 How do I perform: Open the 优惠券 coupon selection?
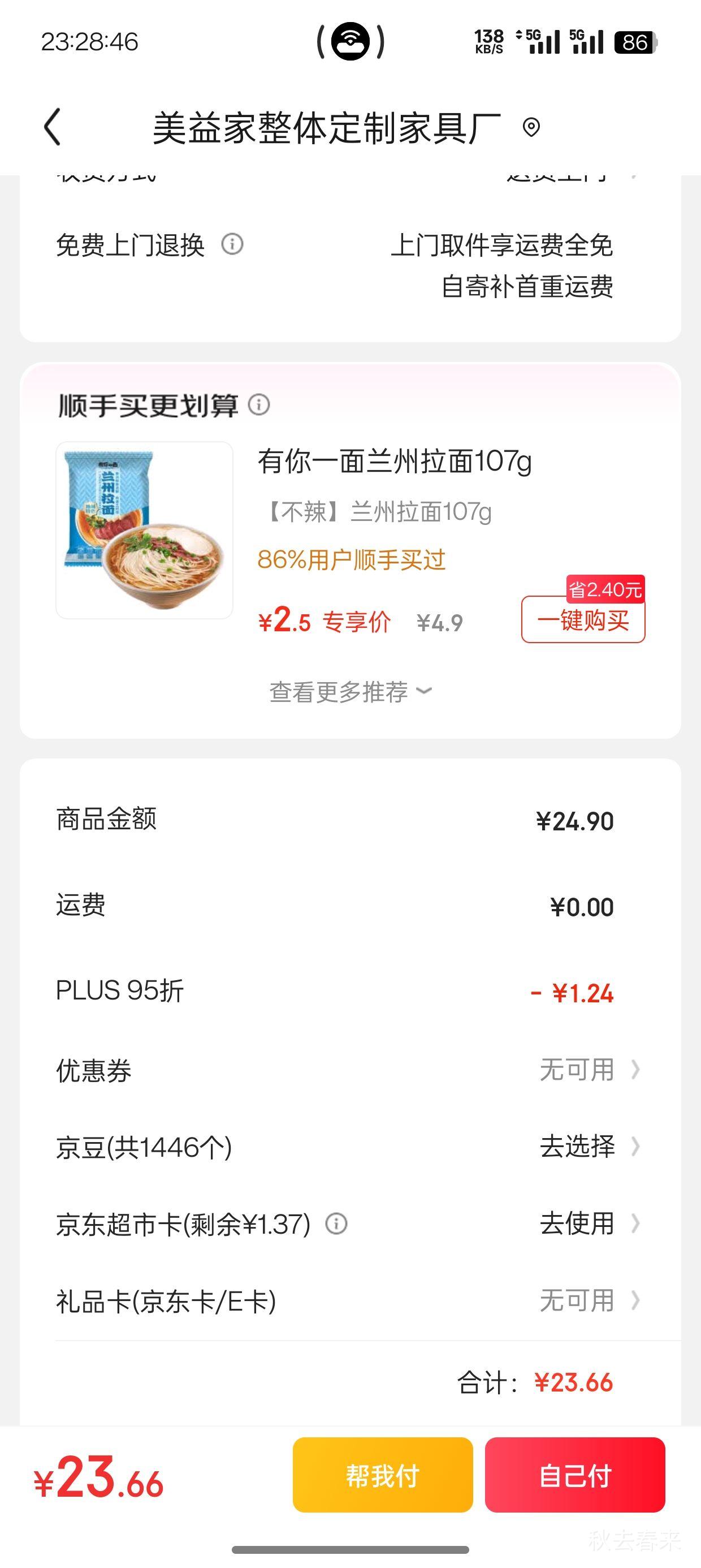coord(577,1069)
